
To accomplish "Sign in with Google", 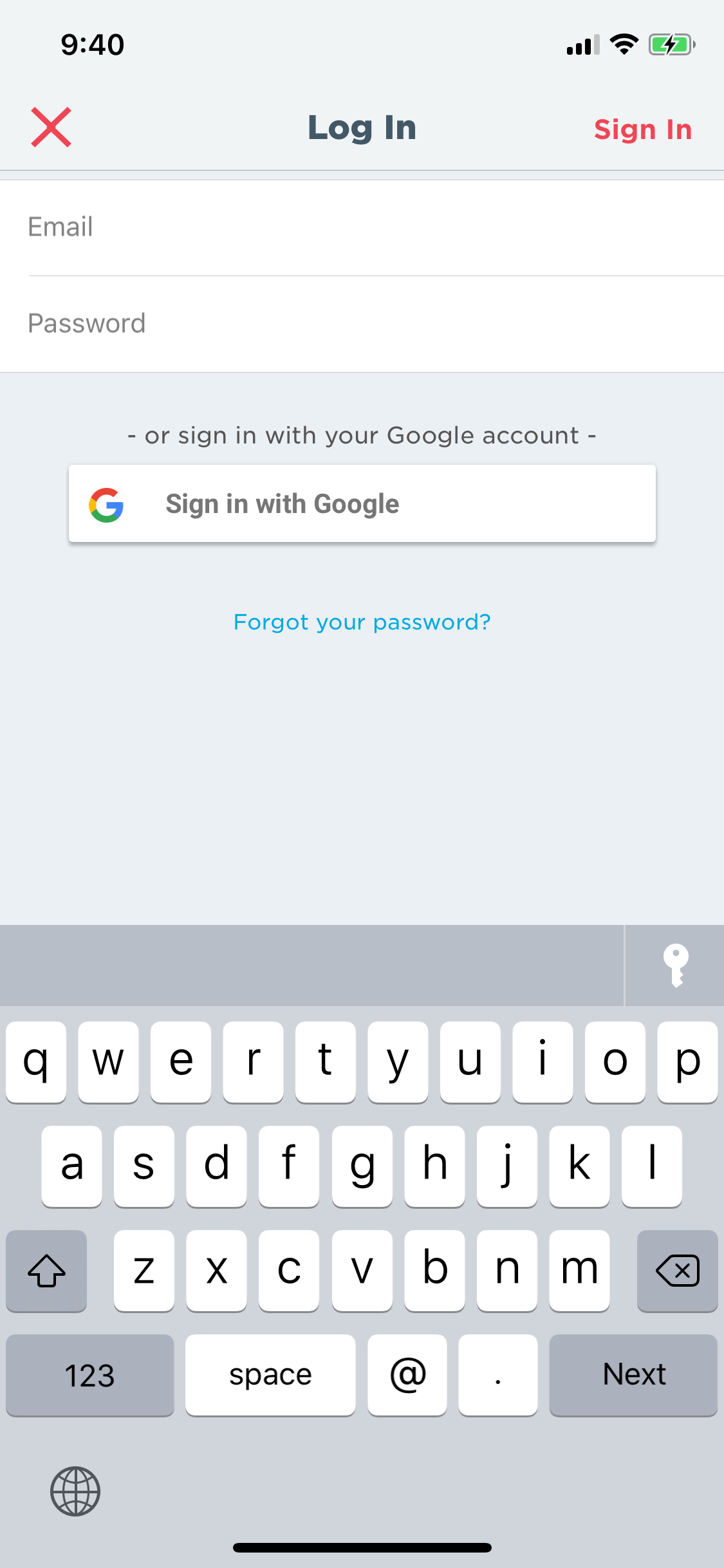I will pyautogui.click(x=362, y=503).
